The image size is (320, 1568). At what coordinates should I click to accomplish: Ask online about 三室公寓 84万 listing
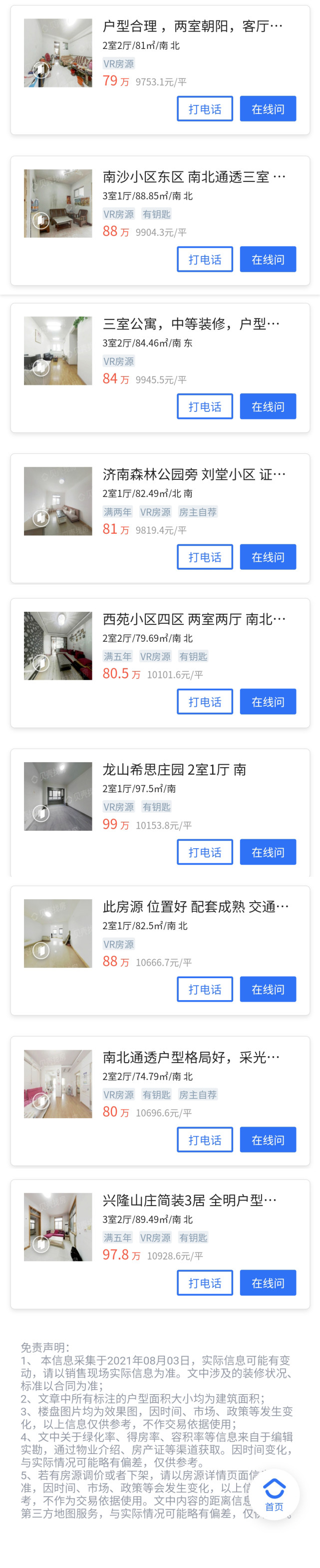[268, 406]
